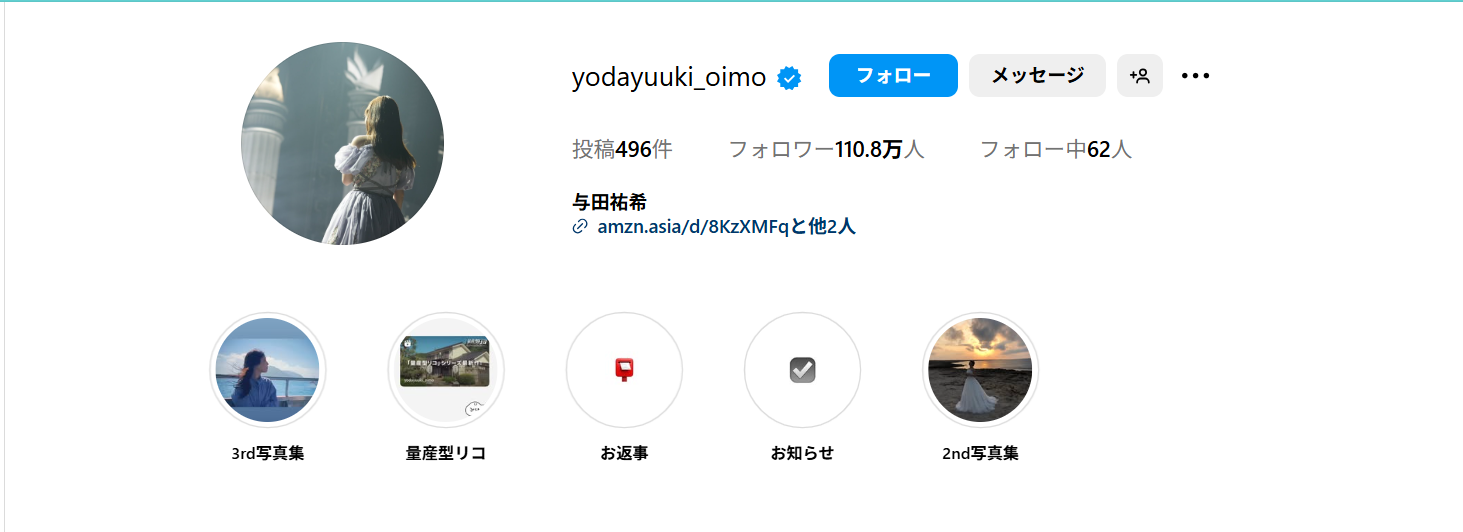View the お知らせ highlight
1463x532 pixels.
(802, 370)
